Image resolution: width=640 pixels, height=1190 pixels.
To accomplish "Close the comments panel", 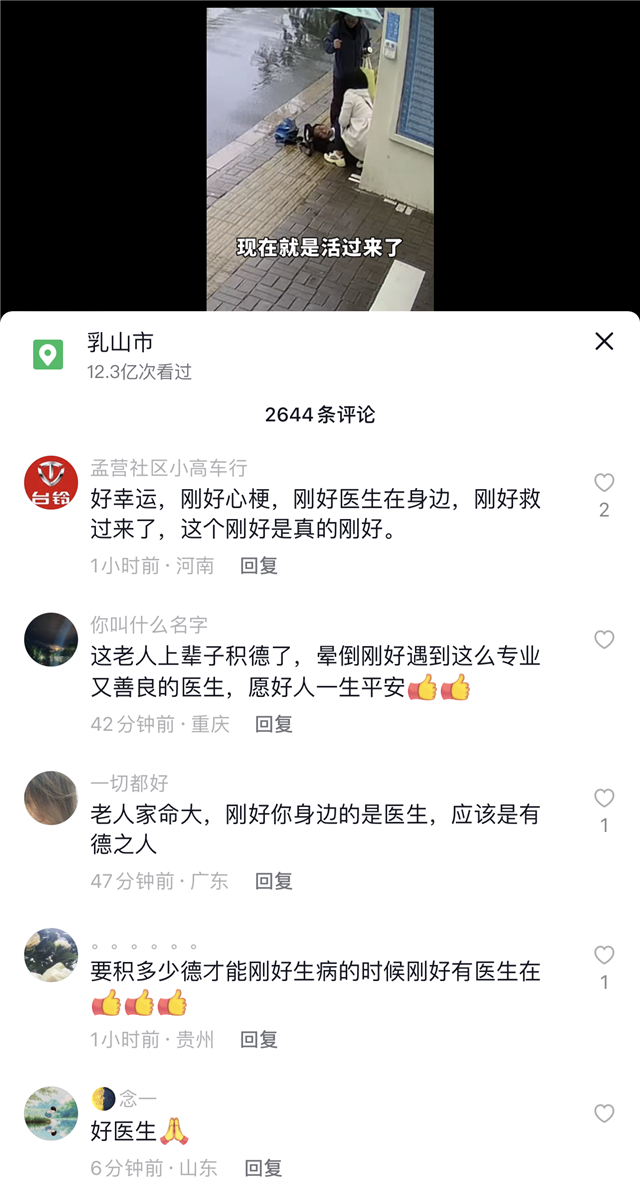I will click(604, 342).
